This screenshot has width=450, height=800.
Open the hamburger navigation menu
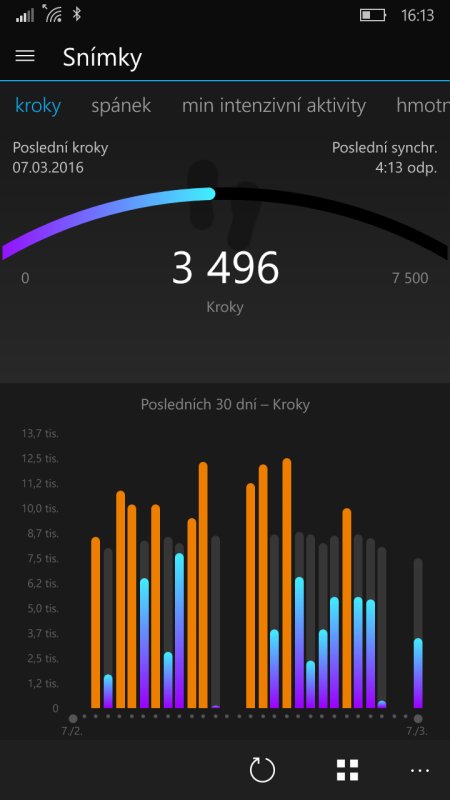25,56
